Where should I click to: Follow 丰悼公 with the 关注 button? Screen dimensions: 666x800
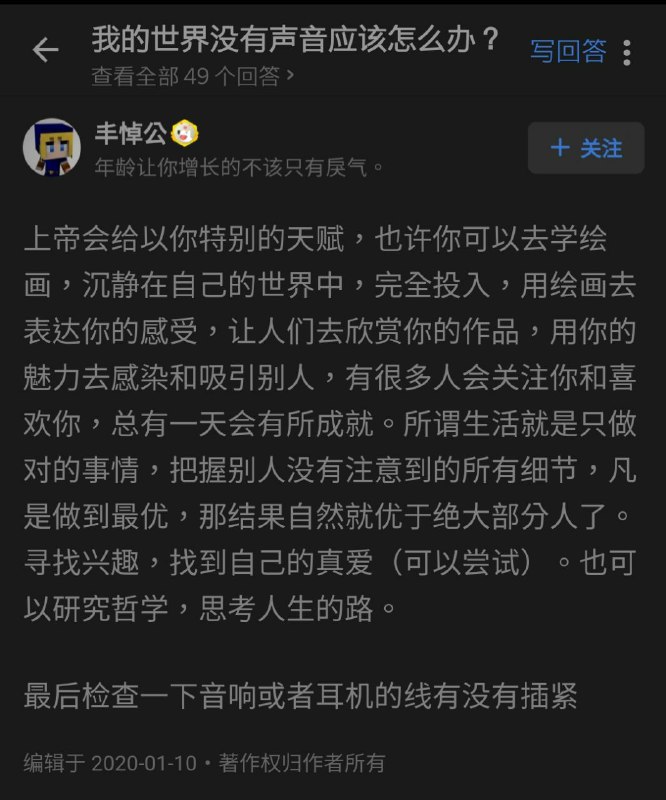586,149
